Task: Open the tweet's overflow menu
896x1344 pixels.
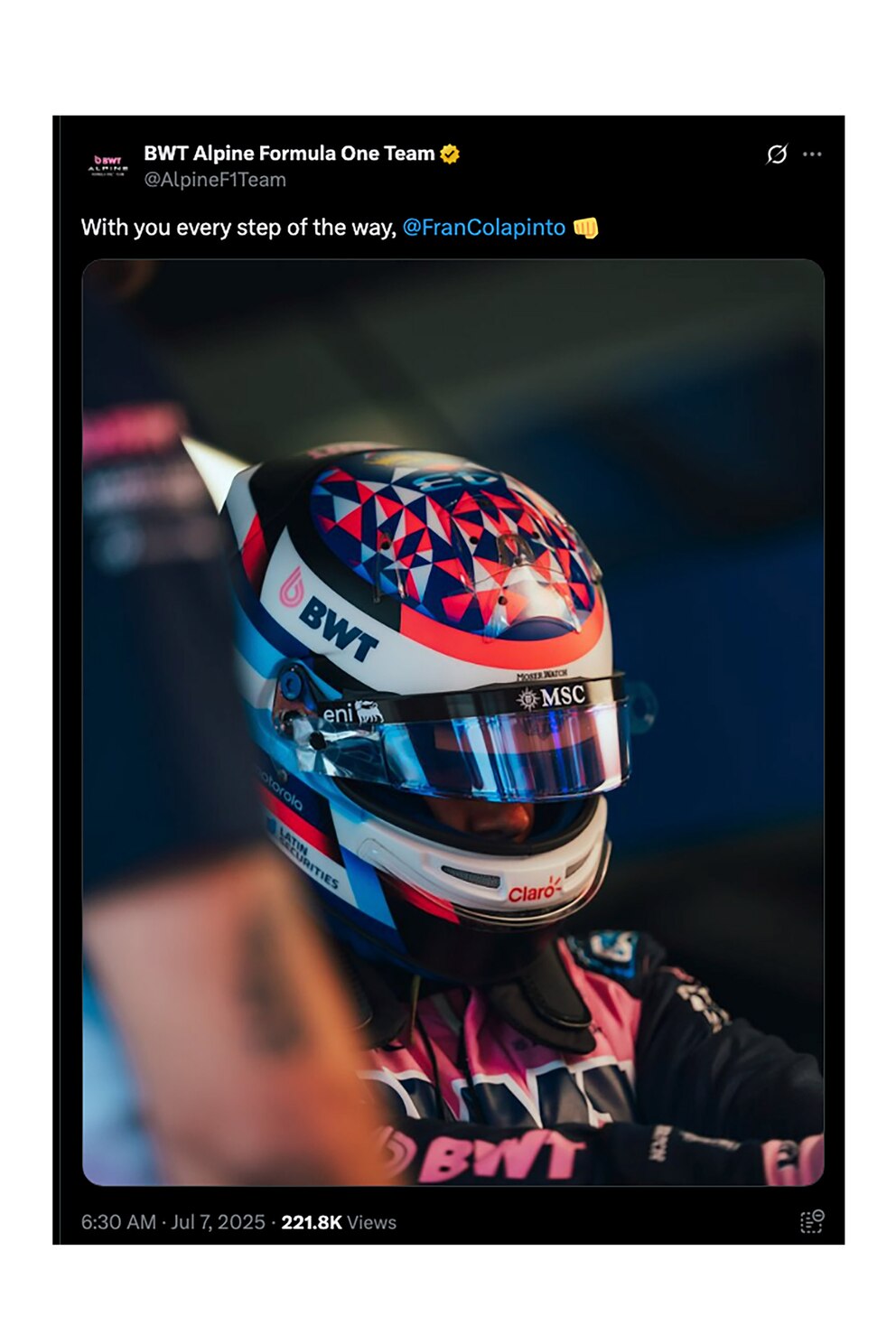Action: [x=812, y=154]
